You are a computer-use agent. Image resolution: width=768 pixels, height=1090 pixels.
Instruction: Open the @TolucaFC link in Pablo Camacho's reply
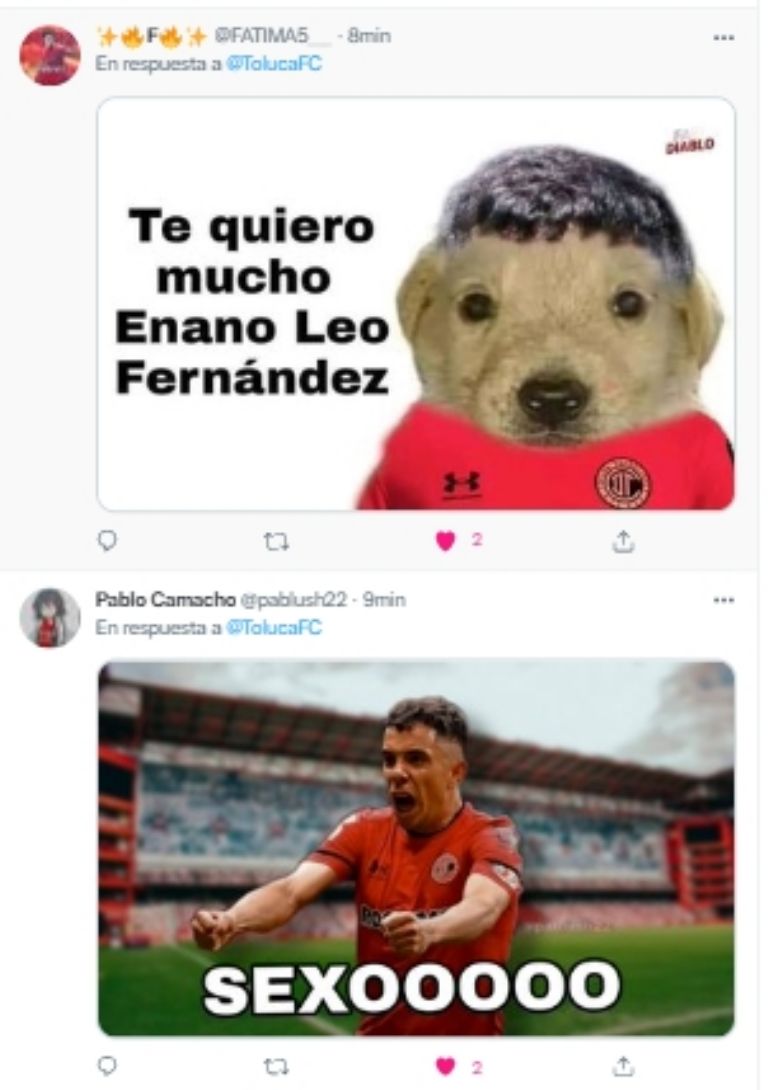click(275, 627)
